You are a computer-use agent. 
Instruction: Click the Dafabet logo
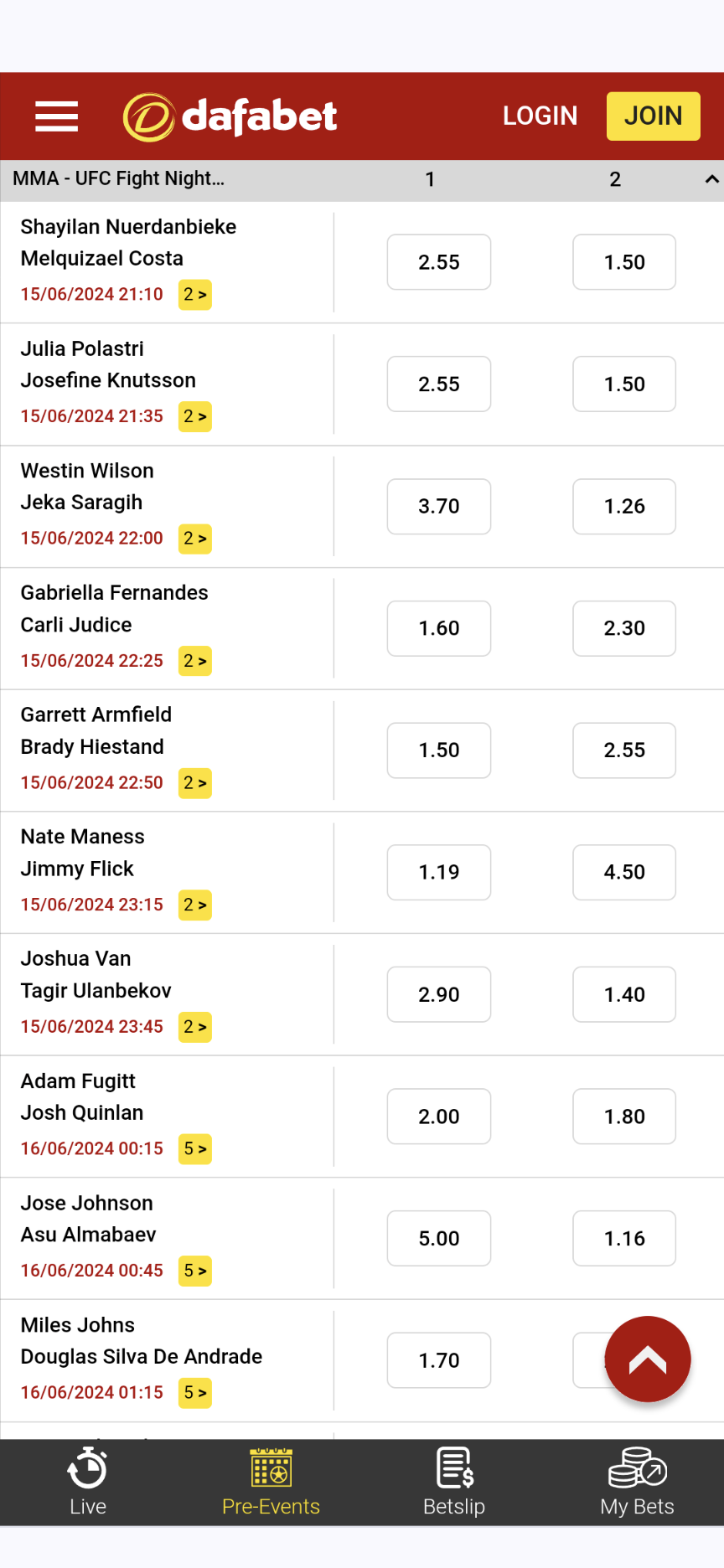click(229, 116)
